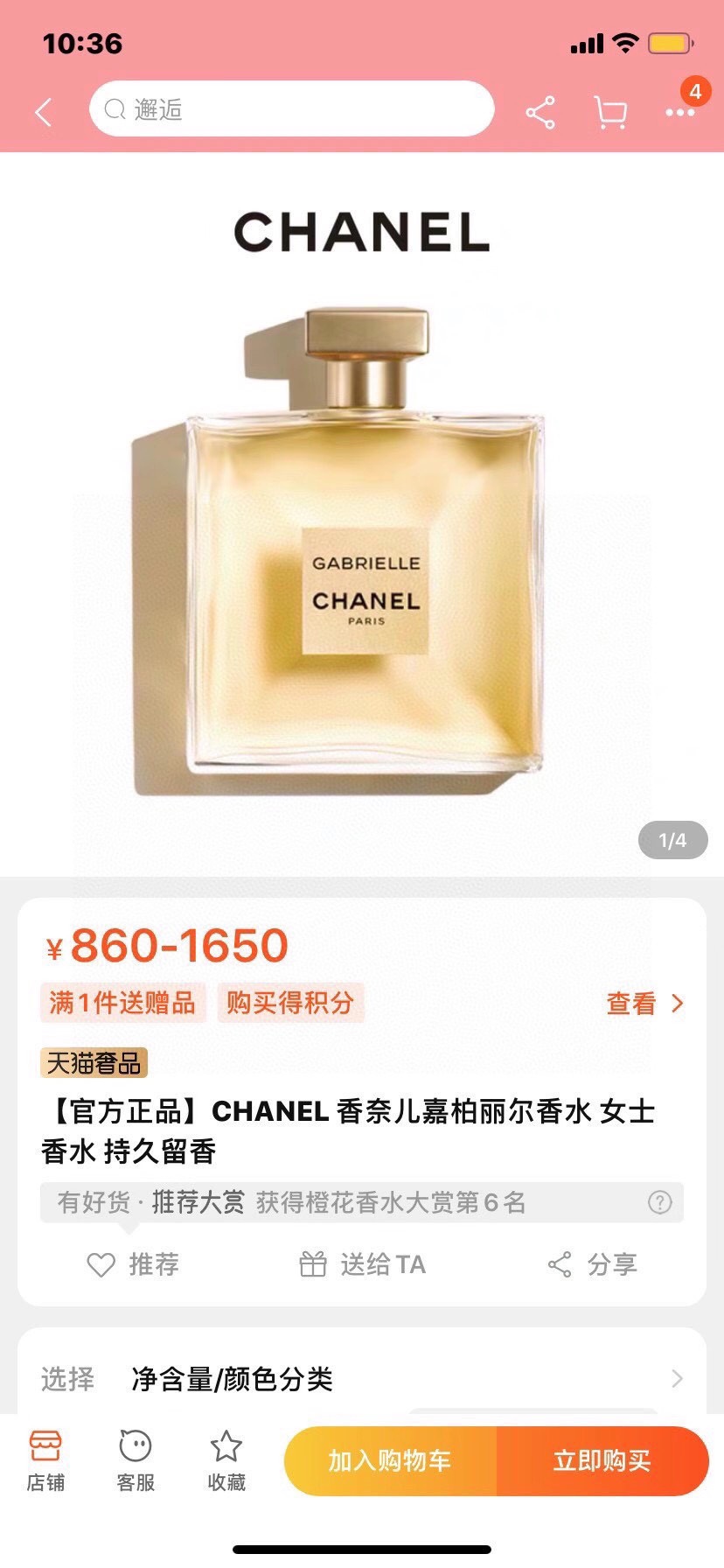
Task: Add to cart with 加入购物车
Action: [x=390, y=1461]
